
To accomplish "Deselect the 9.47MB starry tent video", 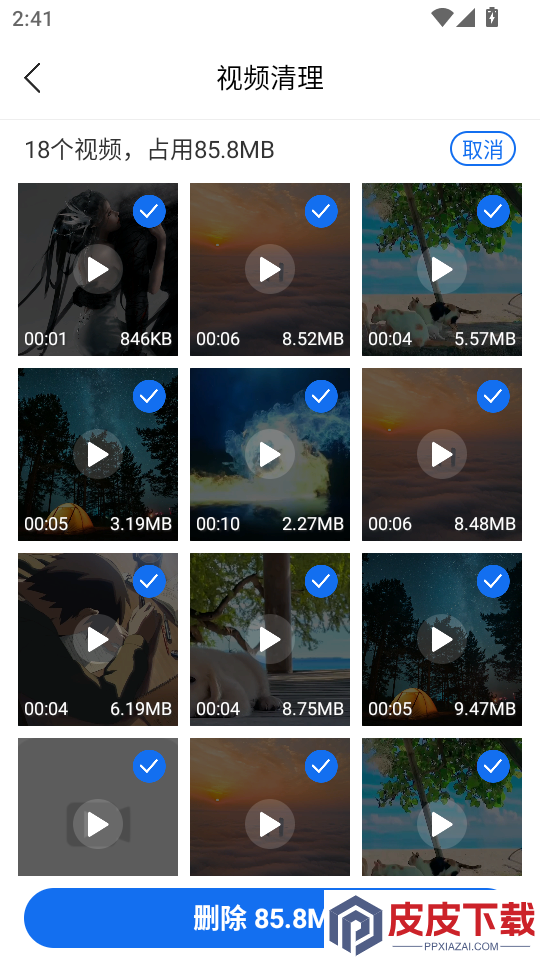I will [493, 581].
